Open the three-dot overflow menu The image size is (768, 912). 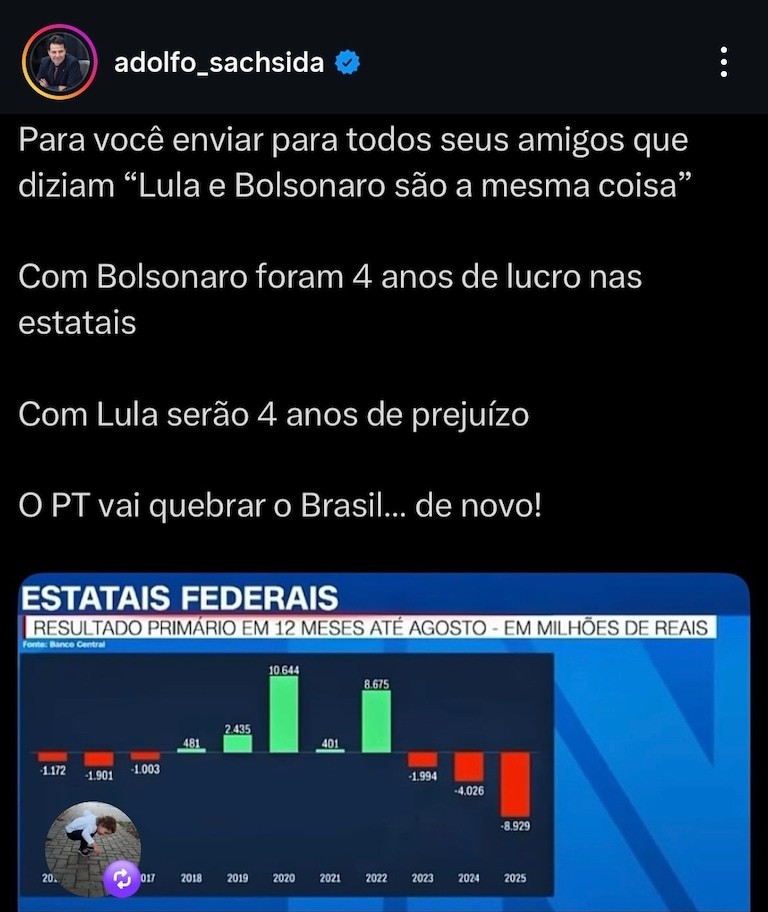tap(724, 63)
